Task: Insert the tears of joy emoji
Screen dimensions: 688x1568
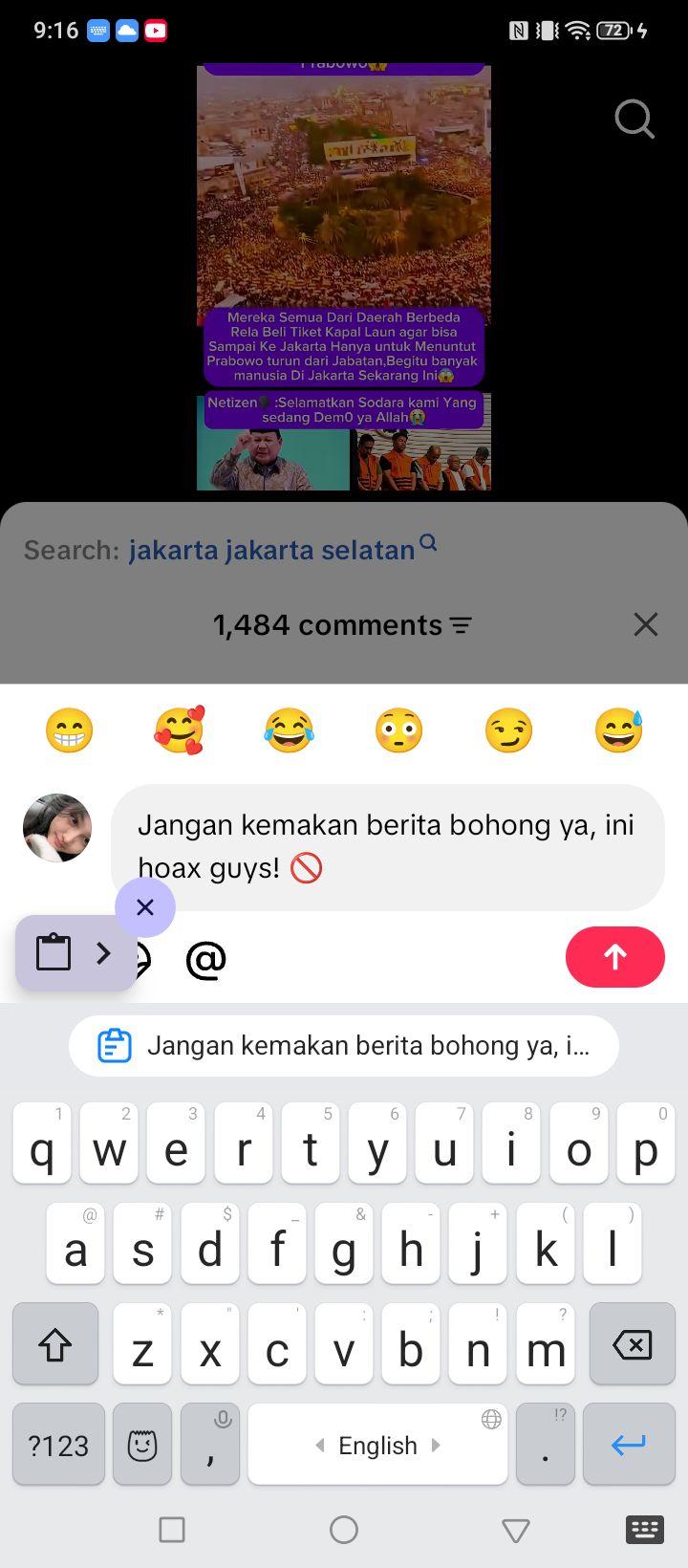Action: point(289,730)
